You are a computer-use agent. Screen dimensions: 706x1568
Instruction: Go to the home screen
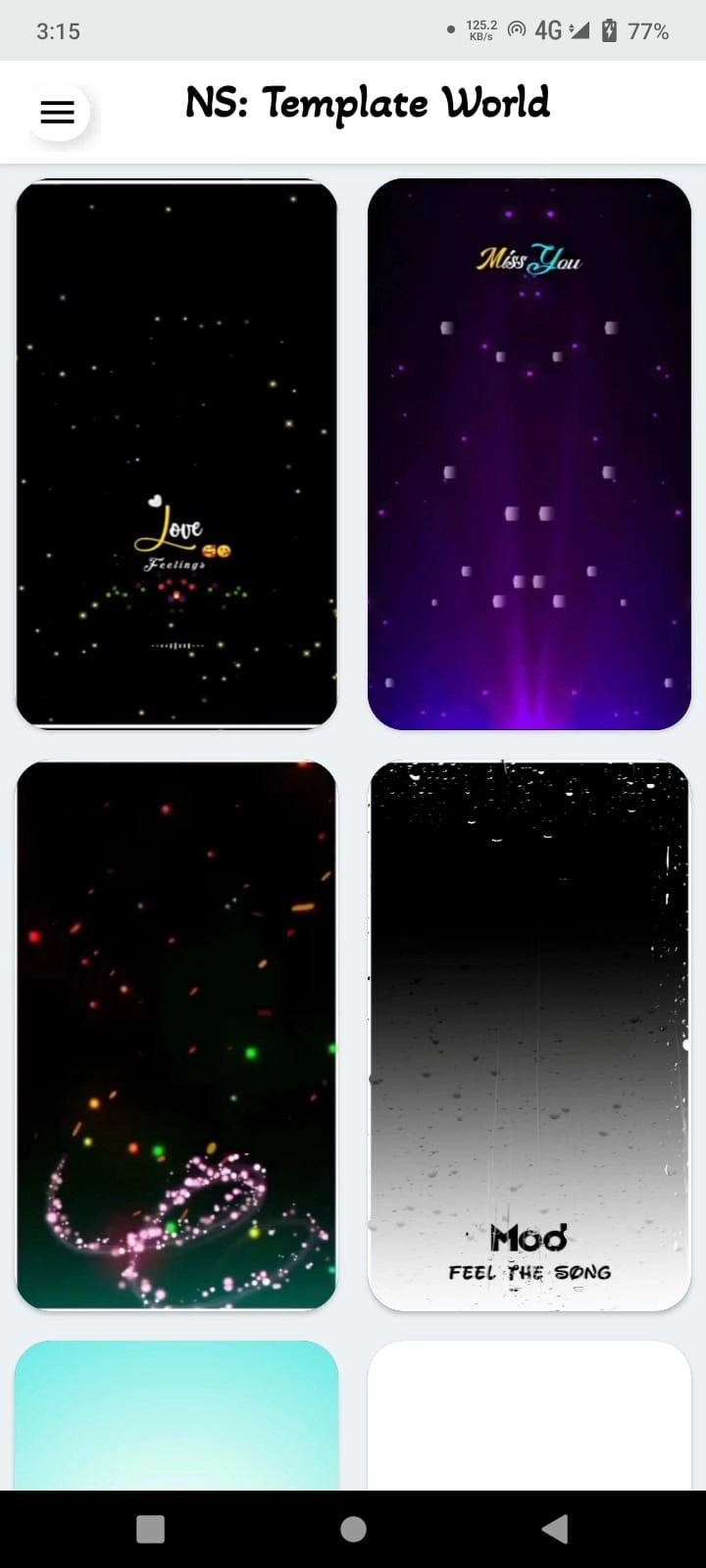coord(353,1529)
